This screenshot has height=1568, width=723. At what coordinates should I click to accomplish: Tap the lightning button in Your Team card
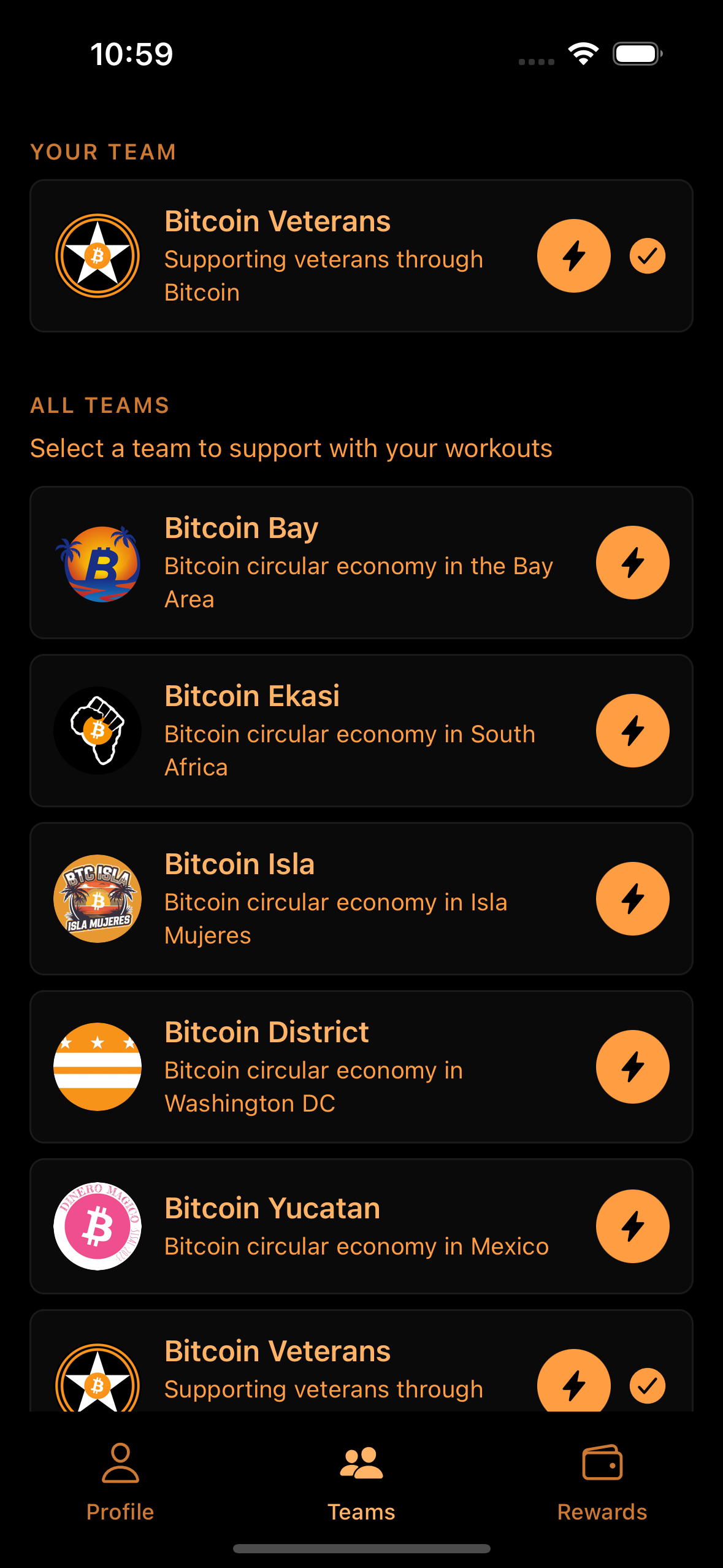coord(573,256)
